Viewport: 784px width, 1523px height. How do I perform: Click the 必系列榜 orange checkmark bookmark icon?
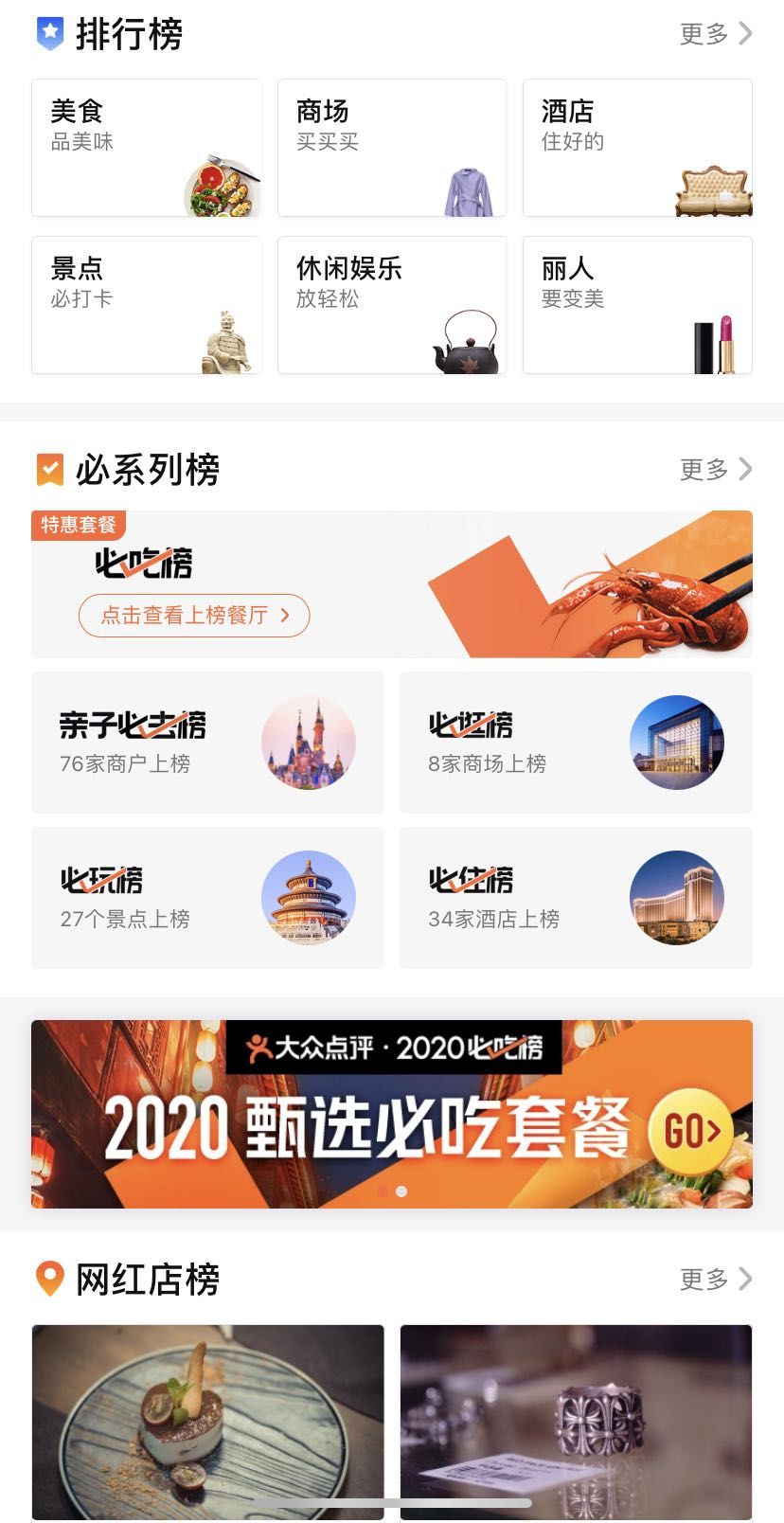[x=48, y=469]
